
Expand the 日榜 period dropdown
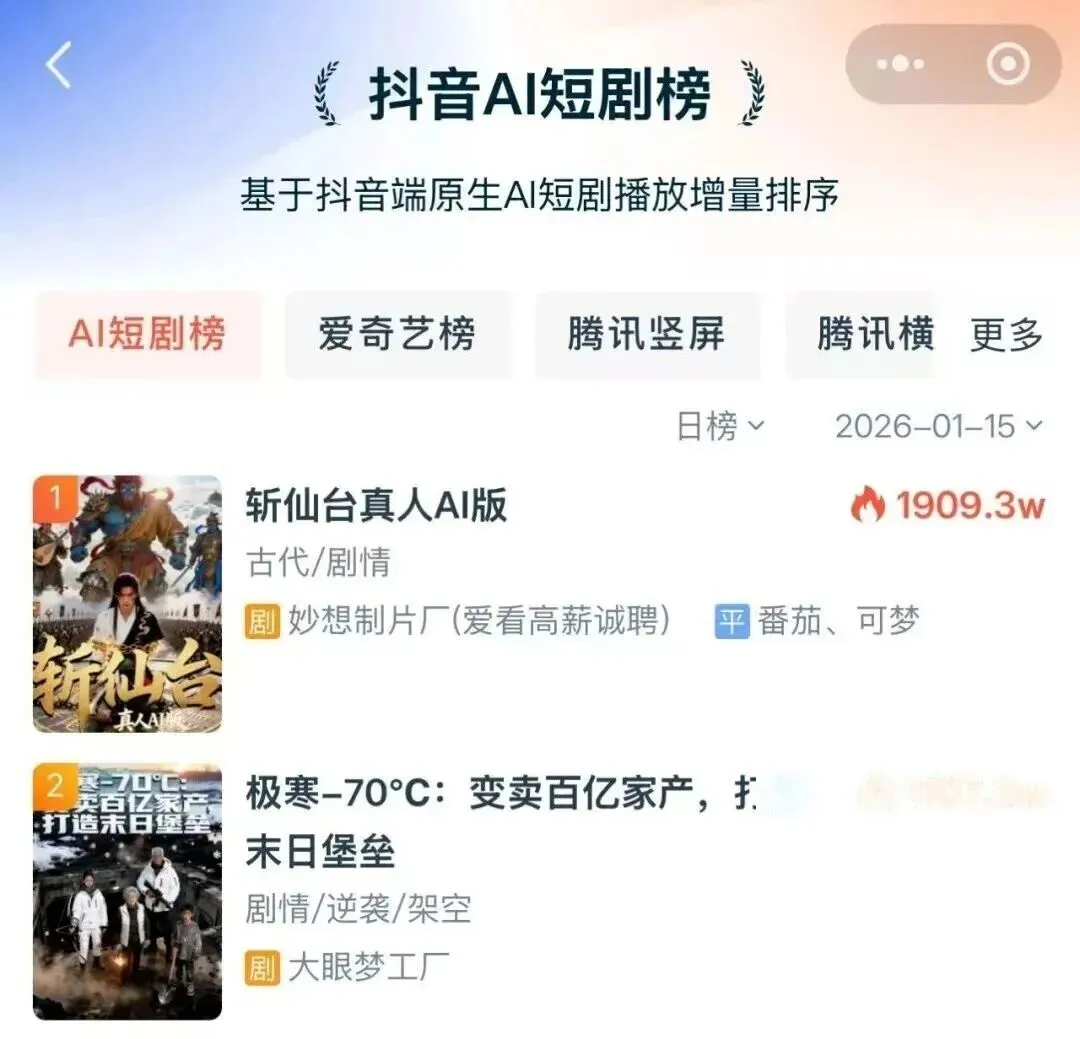tap(720, 426)
